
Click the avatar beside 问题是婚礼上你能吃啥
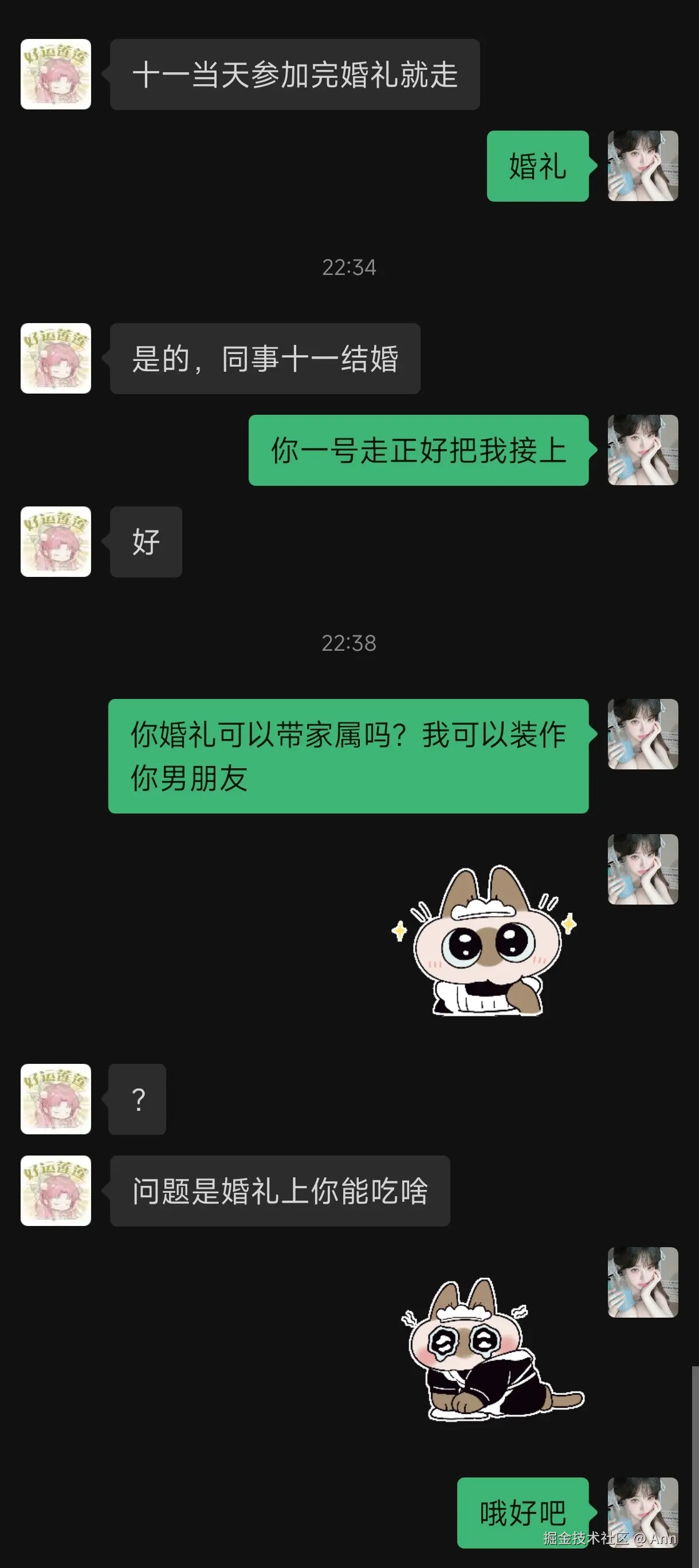click(55, 1190)
